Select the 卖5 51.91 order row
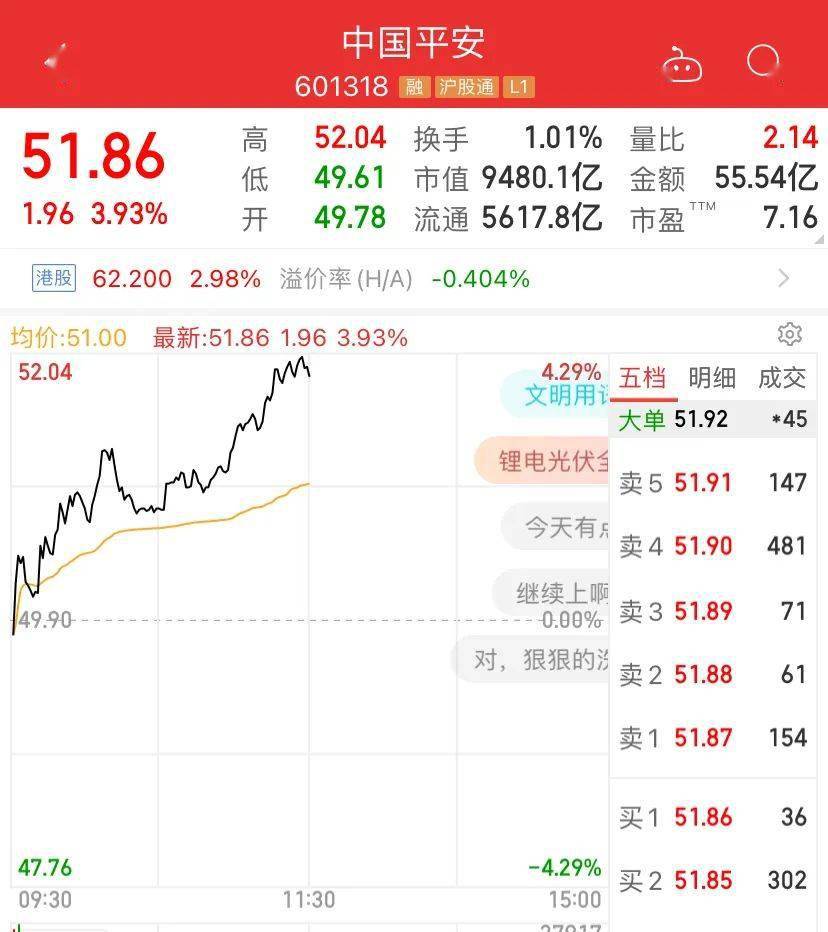Image resolution: width=828 pixels, height=932 pixels. click(713, 483)
